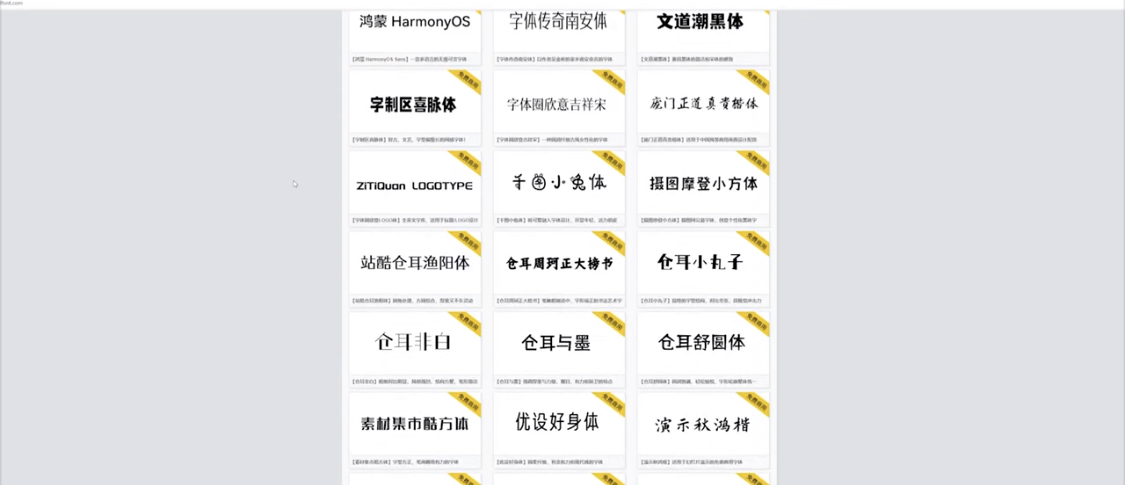This screenshot has width=1125, height=485.
Task: Open the 字体传奇南安体 font card
Action: click(x=558, y=22)
